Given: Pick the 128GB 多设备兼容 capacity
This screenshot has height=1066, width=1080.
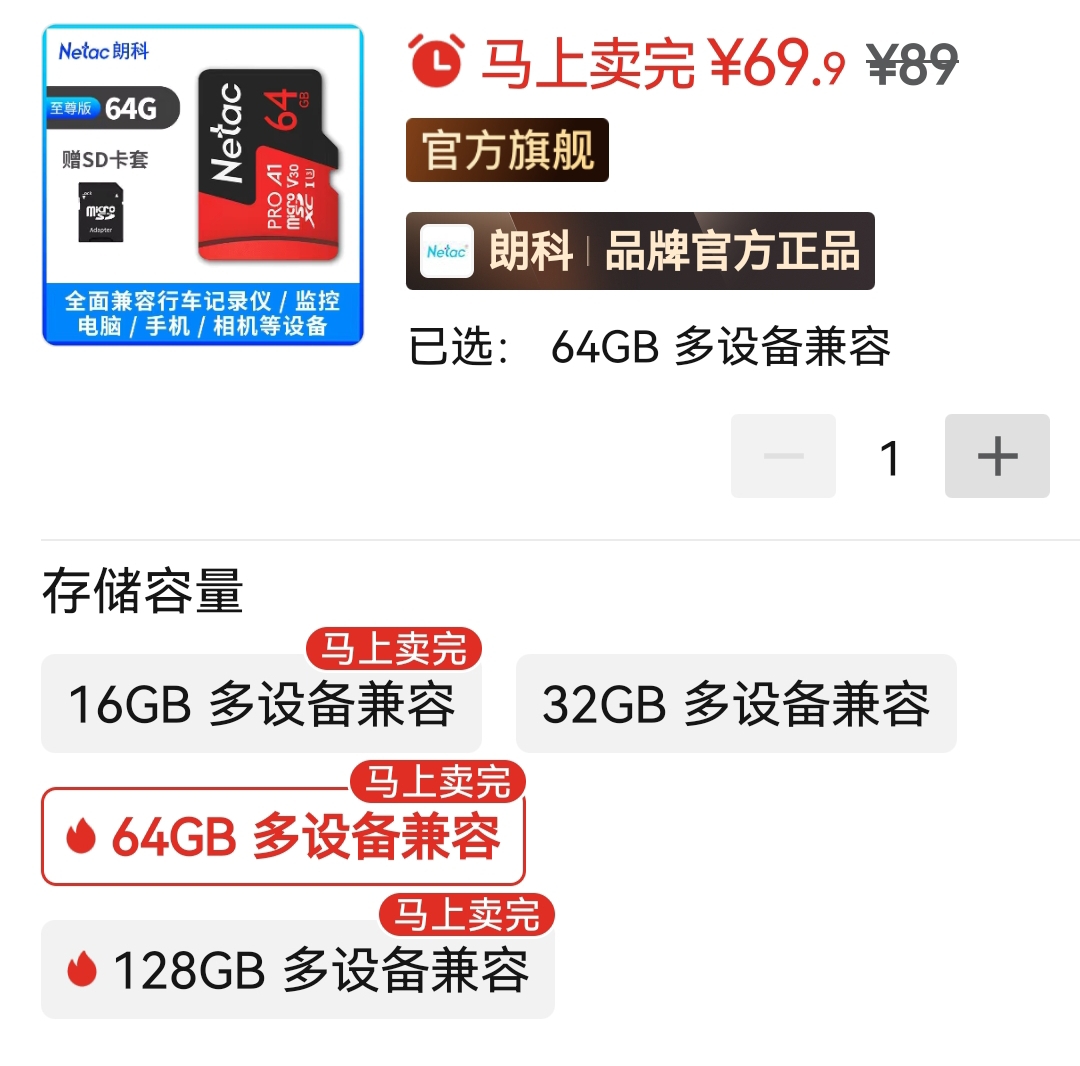Looking at the screenshot, I should click(x=298, y=970).
